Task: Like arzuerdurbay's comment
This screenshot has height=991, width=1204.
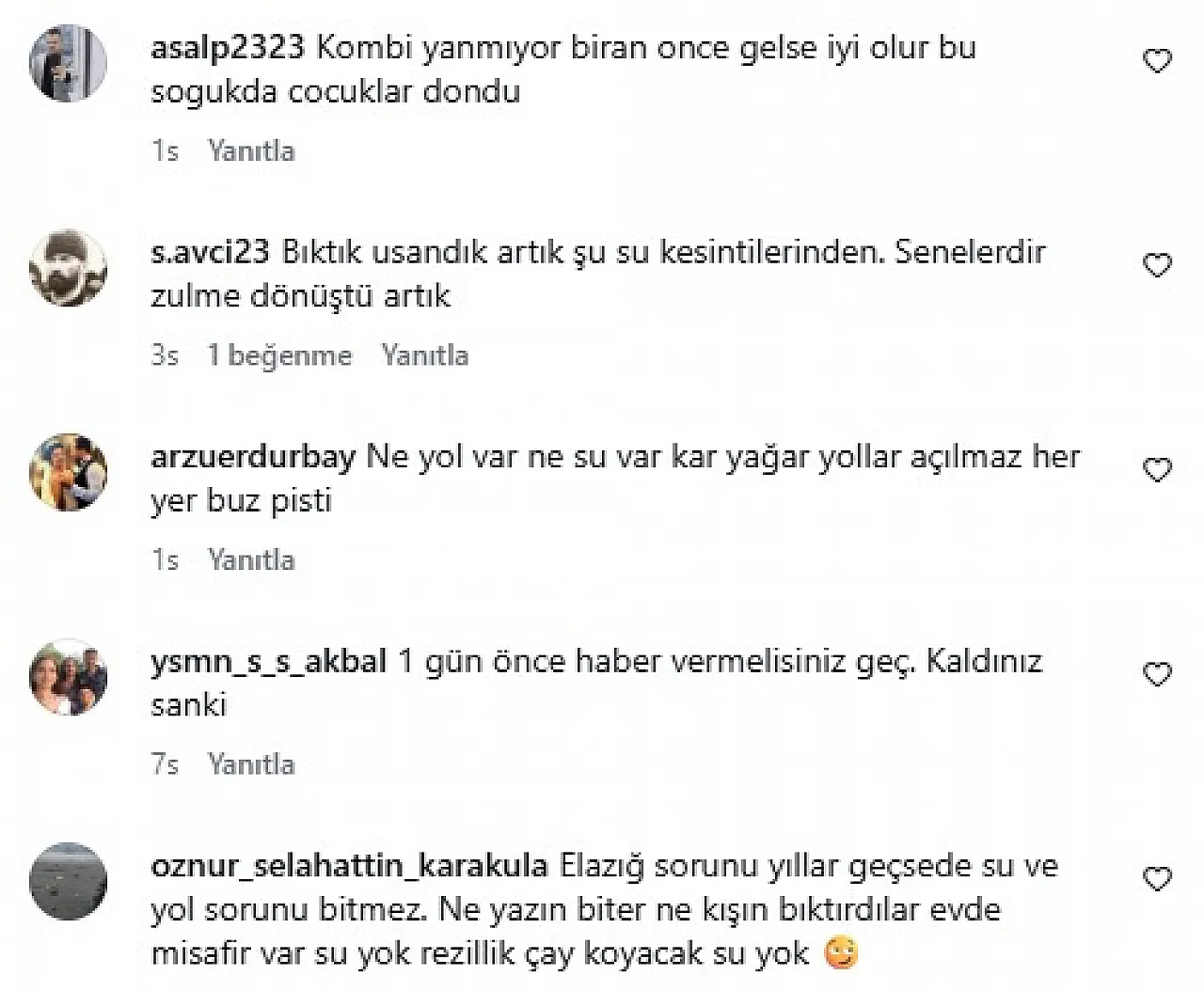Action: click(x=1157, y=470)
